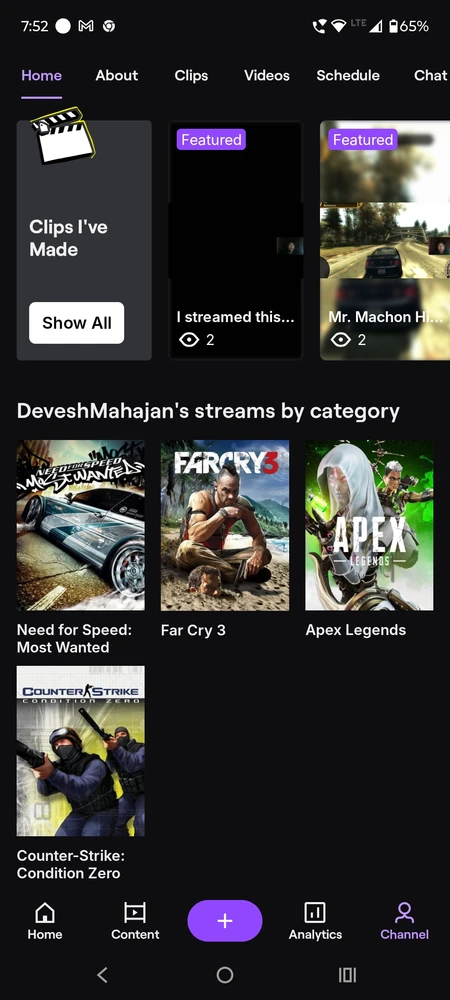Switch to the Videos tab
Viewport: 450px width, 1000px height.
[x=266, y=75]
